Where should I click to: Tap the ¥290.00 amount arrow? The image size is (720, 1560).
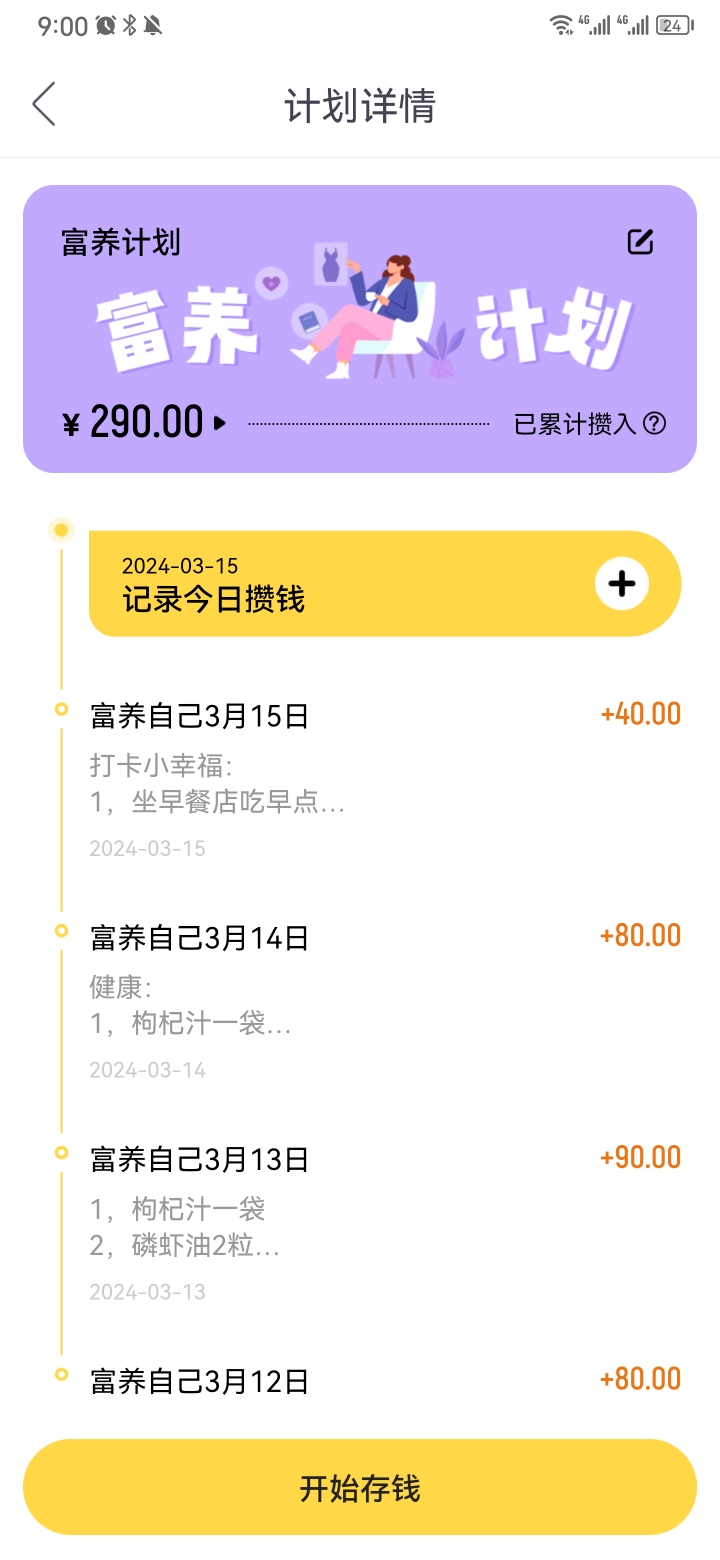pos(220,423)
